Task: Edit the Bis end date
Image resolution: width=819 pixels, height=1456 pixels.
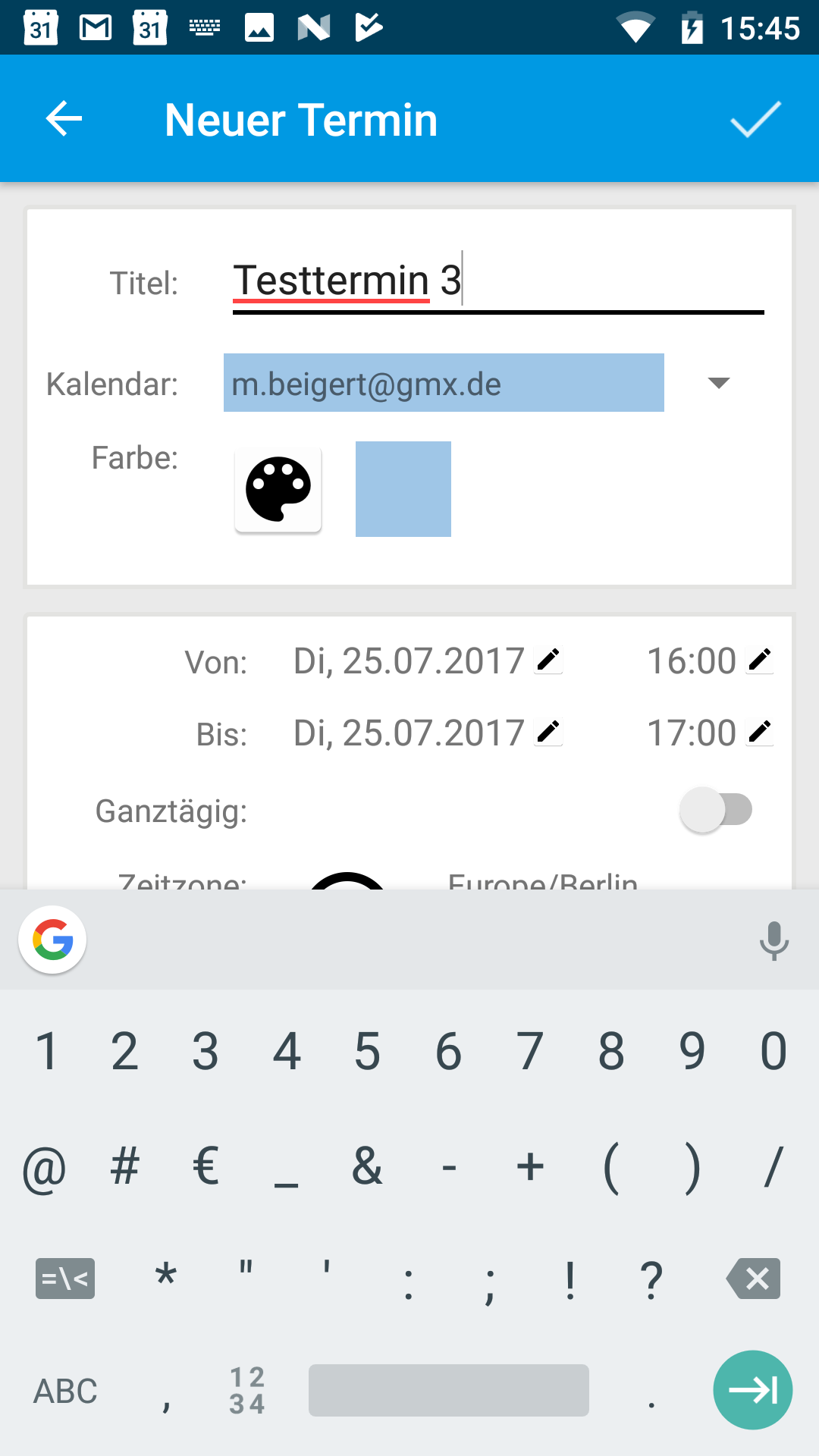Action: pyautogui.click(x=548, y=733)
